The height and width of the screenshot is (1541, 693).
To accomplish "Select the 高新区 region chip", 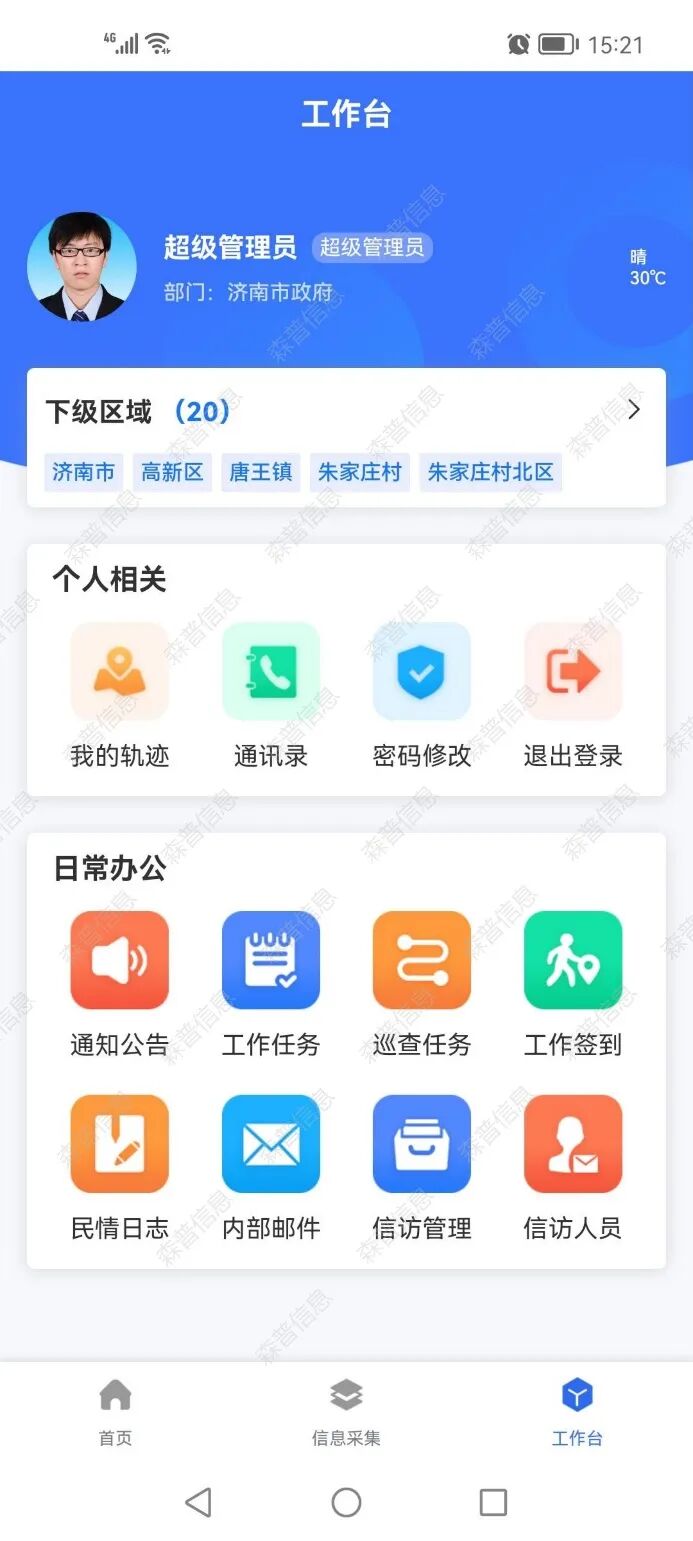I will pos(172,472).
